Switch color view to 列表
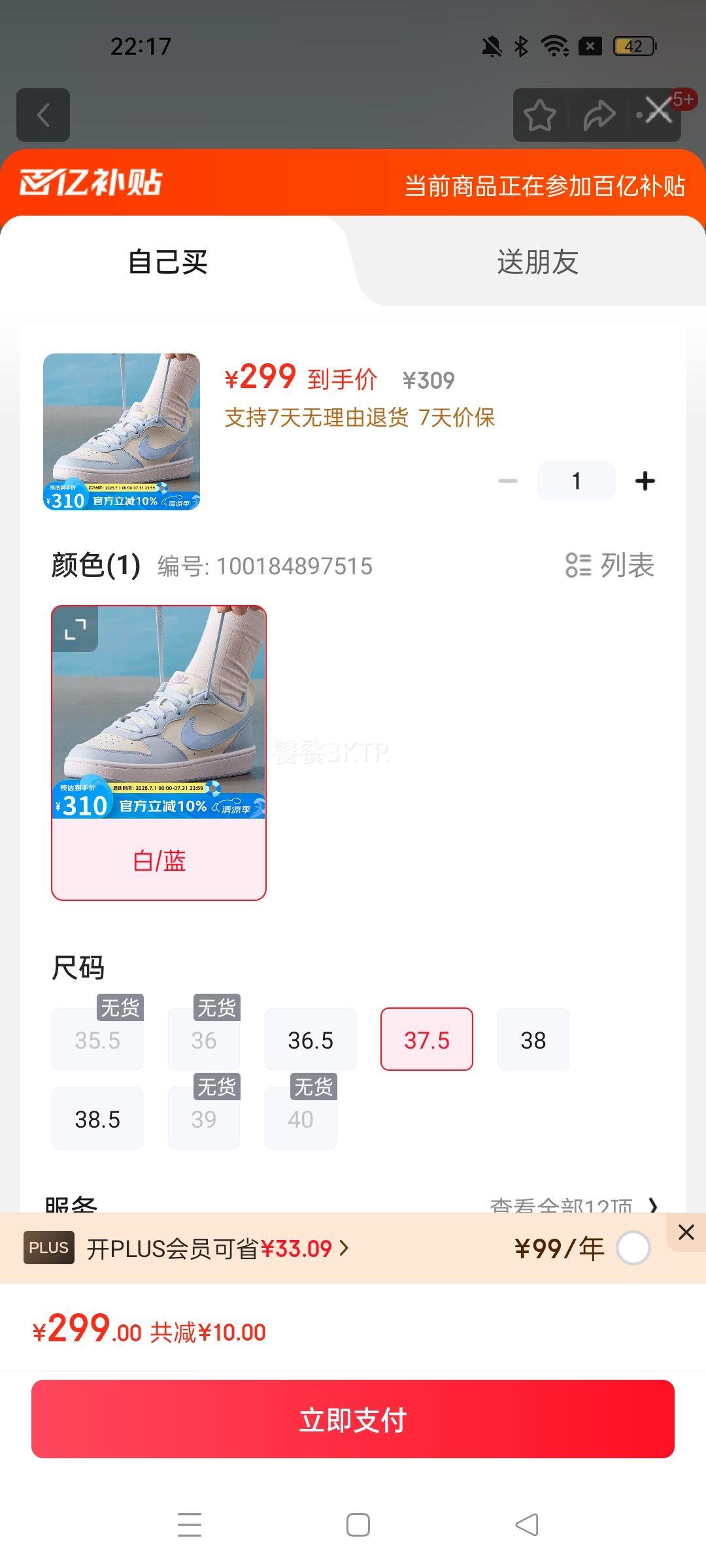The image size is (706, 1568). coord(610,565)
